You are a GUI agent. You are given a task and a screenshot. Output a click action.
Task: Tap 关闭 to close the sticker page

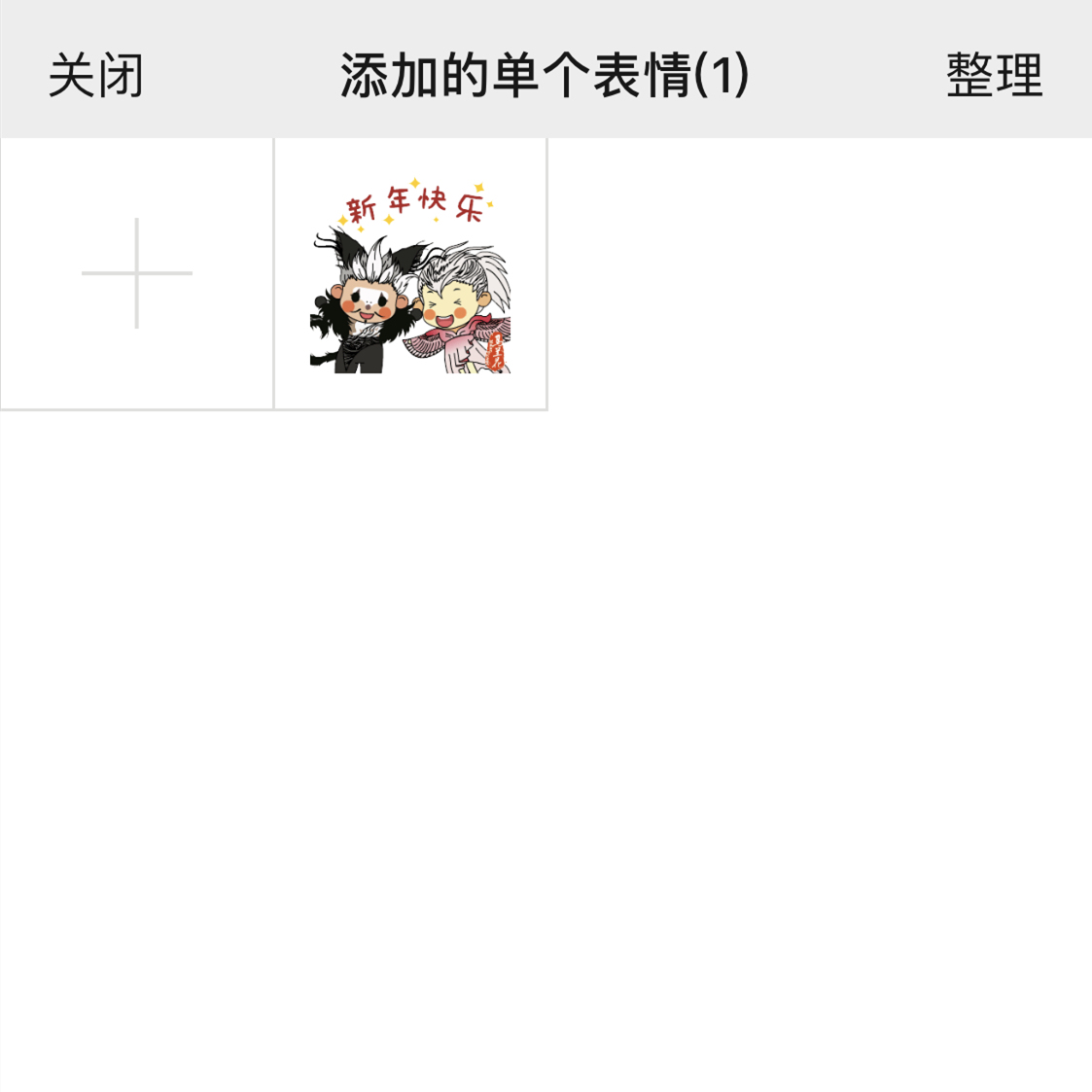tap(96, 76)
